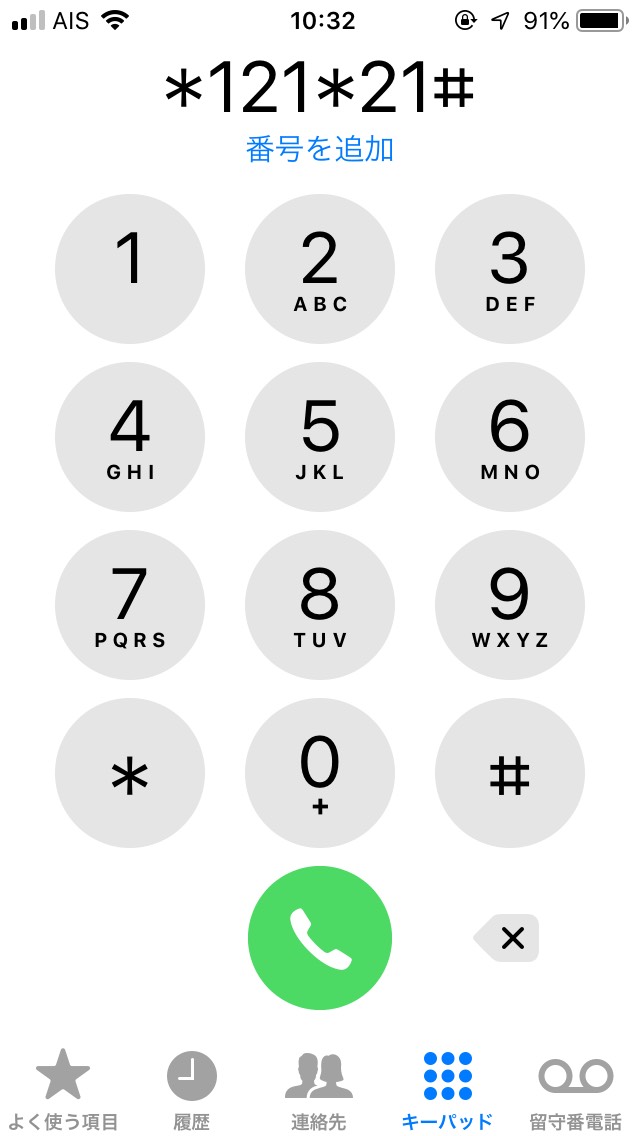Tap keypad key 7 PQRS
This screenshot has width=640, height=1136.
click(130, 605)
